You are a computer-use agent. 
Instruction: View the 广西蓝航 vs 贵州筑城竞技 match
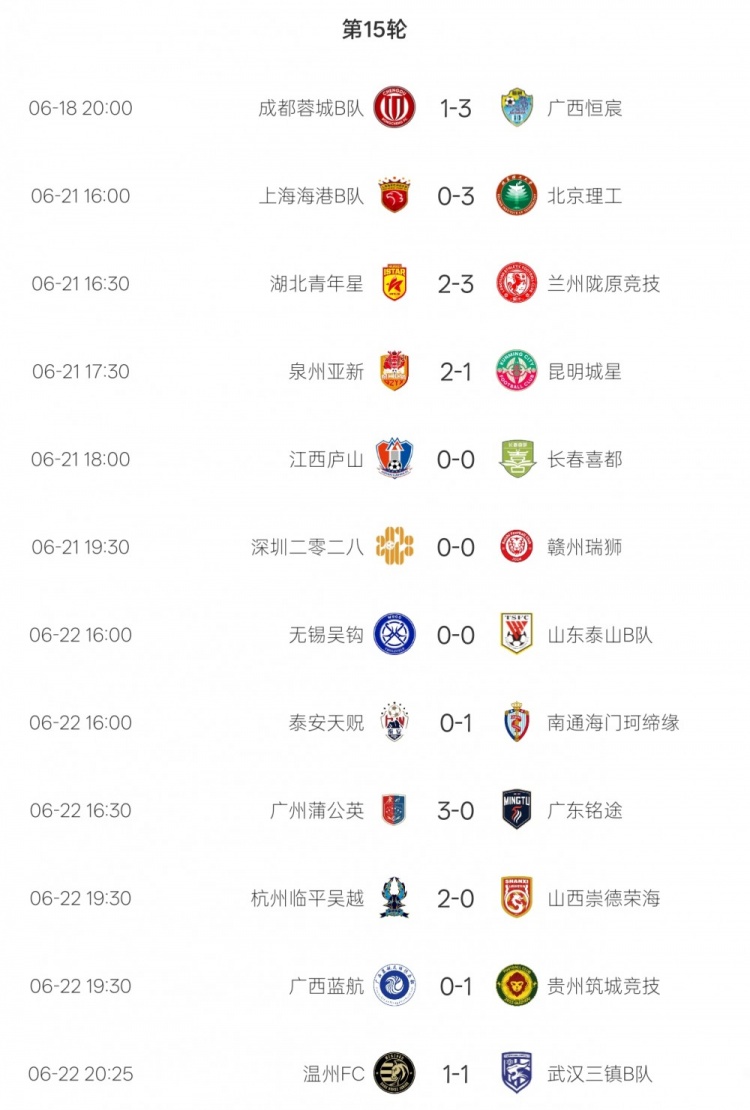click(x=455, y=986)
